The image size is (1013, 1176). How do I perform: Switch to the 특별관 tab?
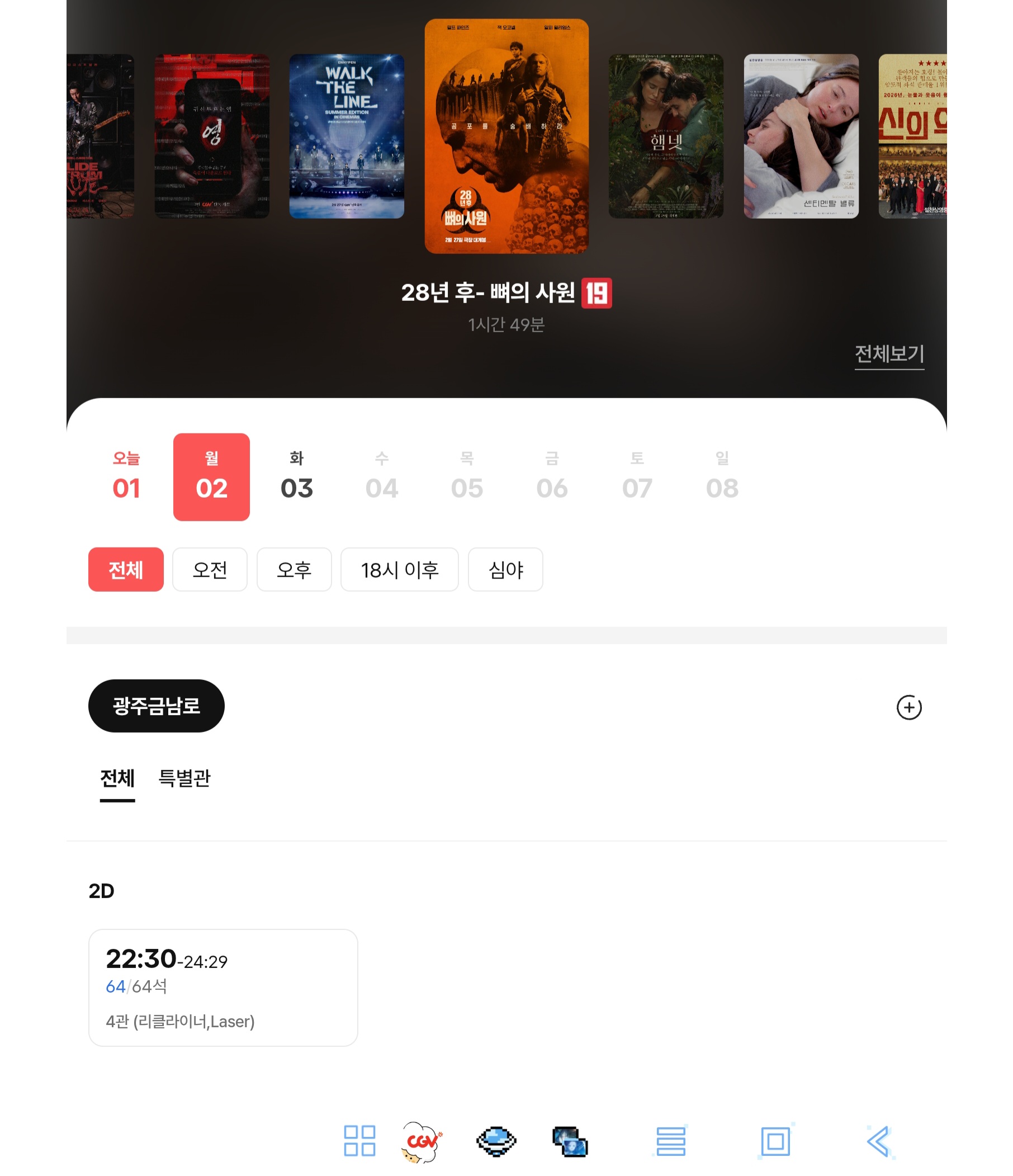click(184, 778)
